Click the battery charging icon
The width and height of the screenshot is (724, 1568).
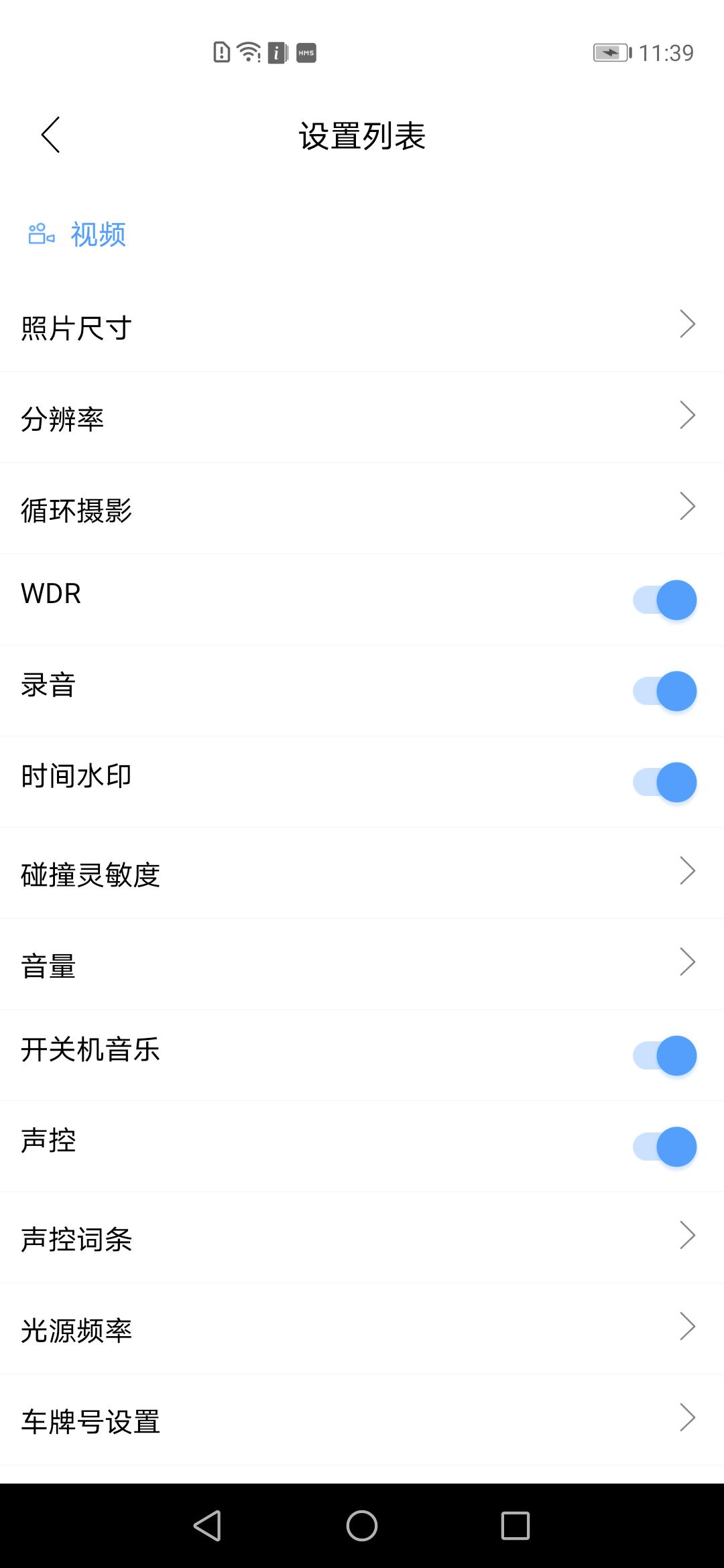[610, 52]
